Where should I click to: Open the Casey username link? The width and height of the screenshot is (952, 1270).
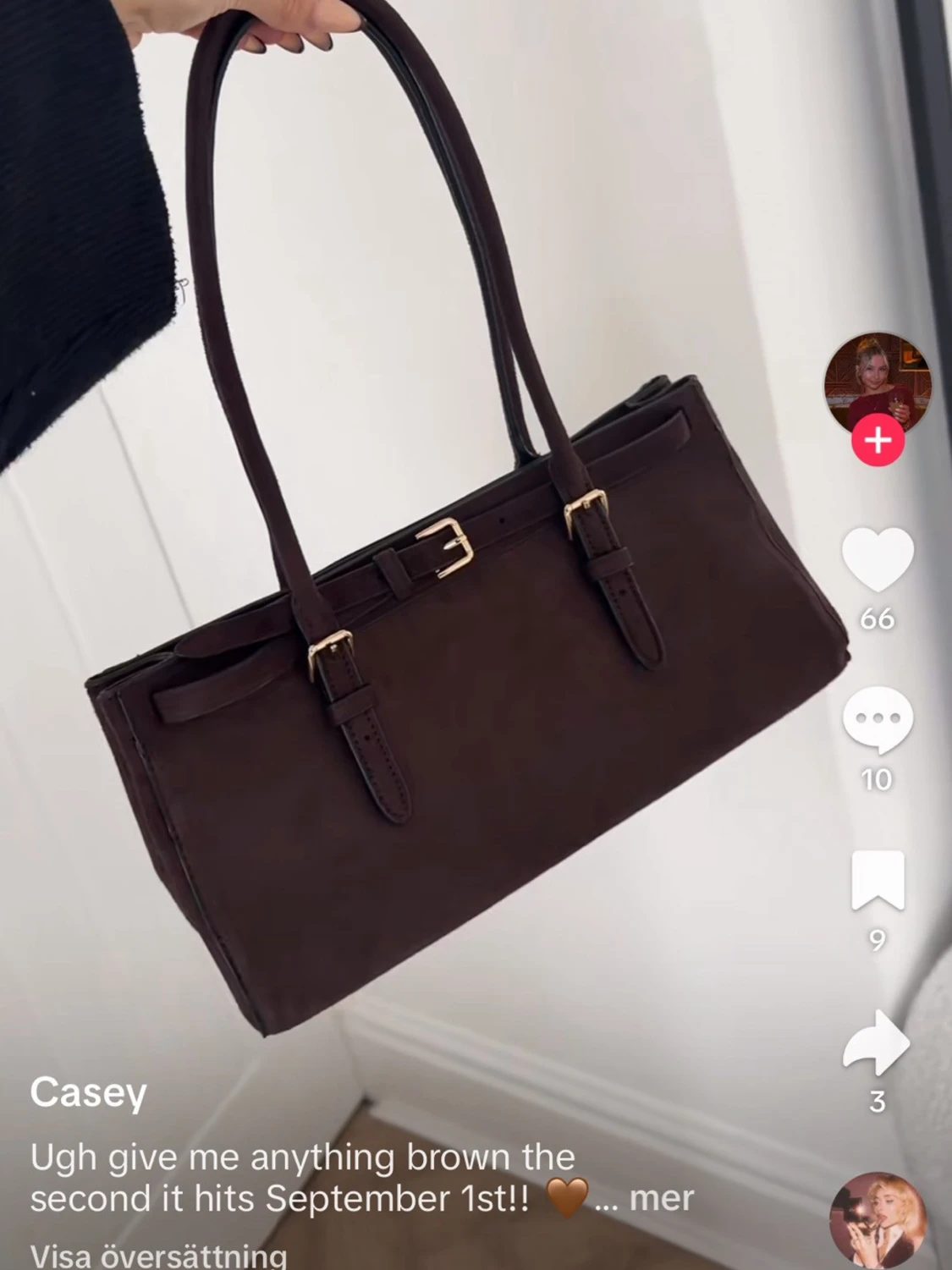[x=88, y=1093]
